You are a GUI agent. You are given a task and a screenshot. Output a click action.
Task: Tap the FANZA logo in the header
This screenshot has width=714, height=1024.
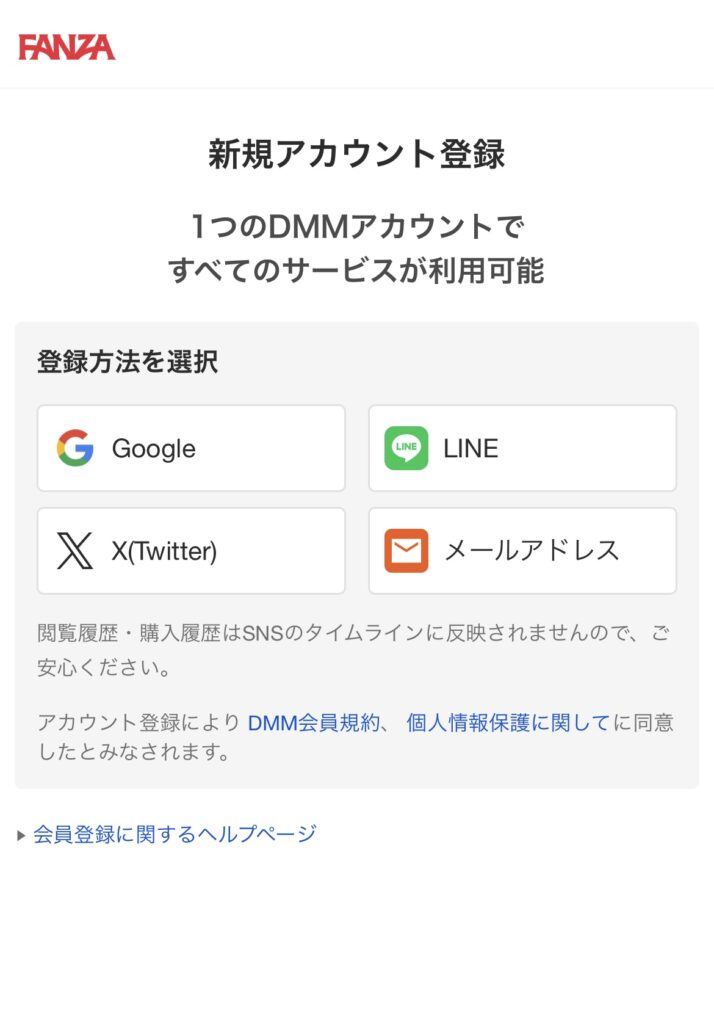(67, 47)
